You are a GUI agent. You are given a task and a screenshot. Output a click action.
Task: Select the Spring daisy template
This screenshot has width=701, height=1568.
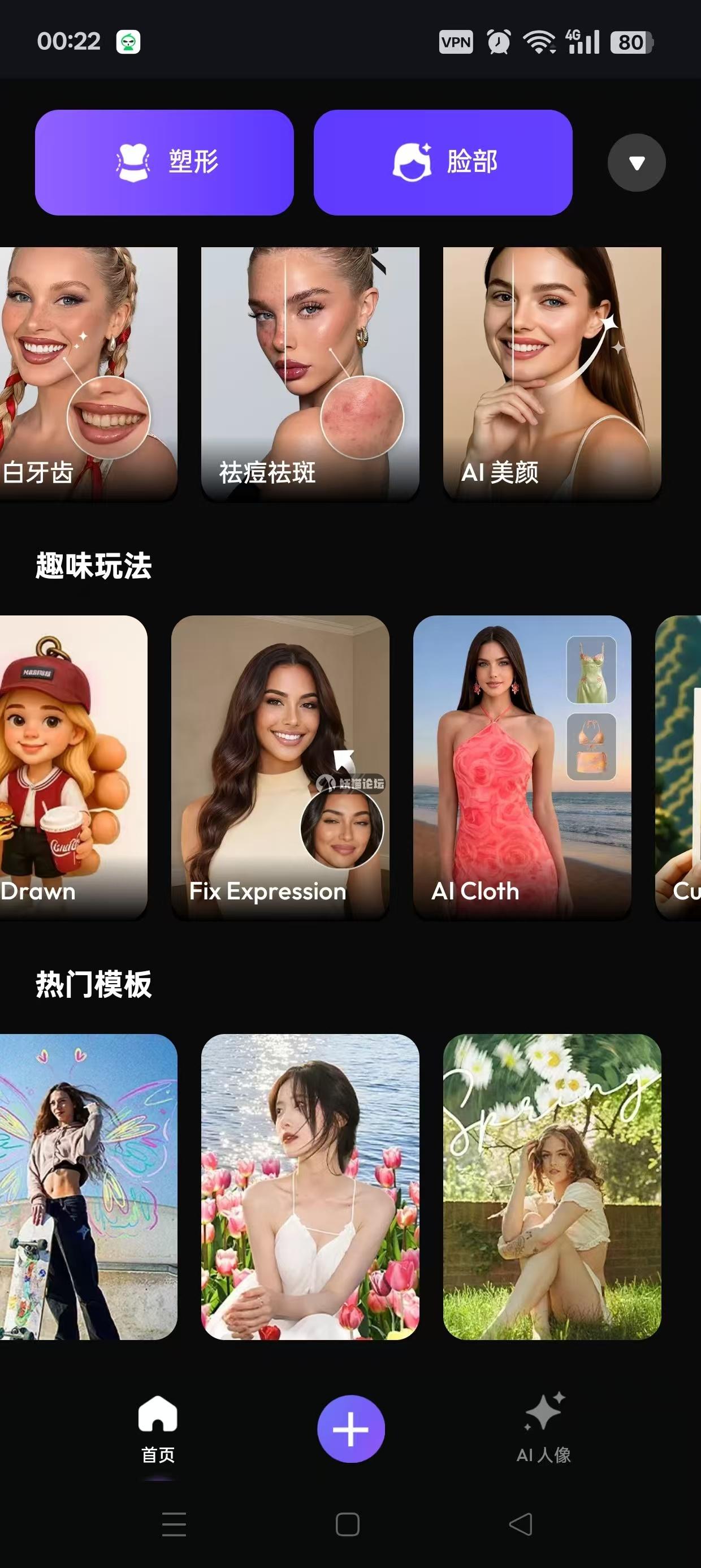point(552,1187)
